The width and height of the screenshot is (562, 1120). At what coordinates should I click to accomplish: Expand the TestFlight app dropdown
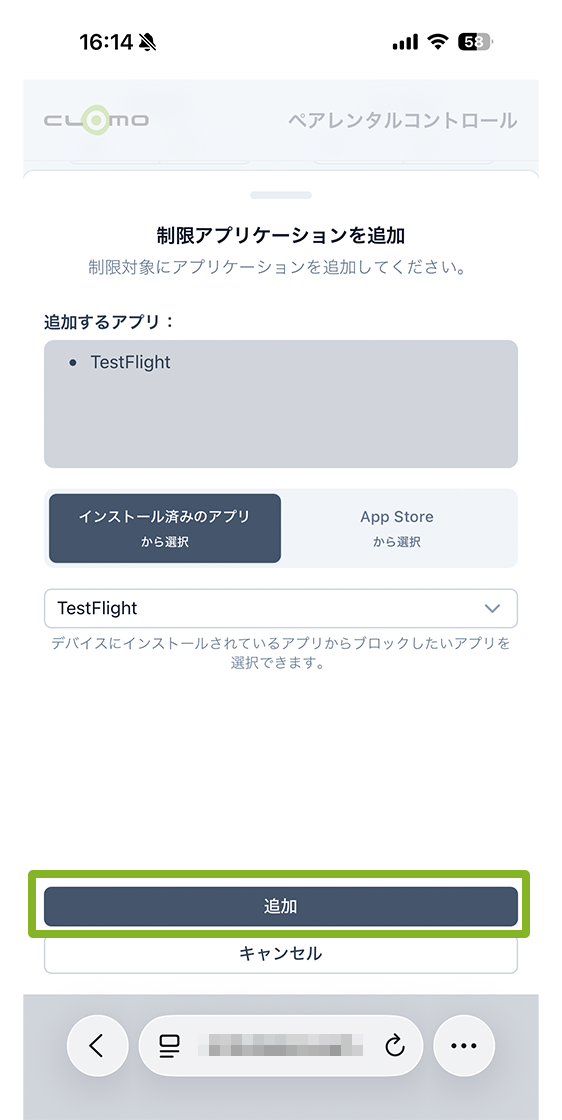click(281, 608)
